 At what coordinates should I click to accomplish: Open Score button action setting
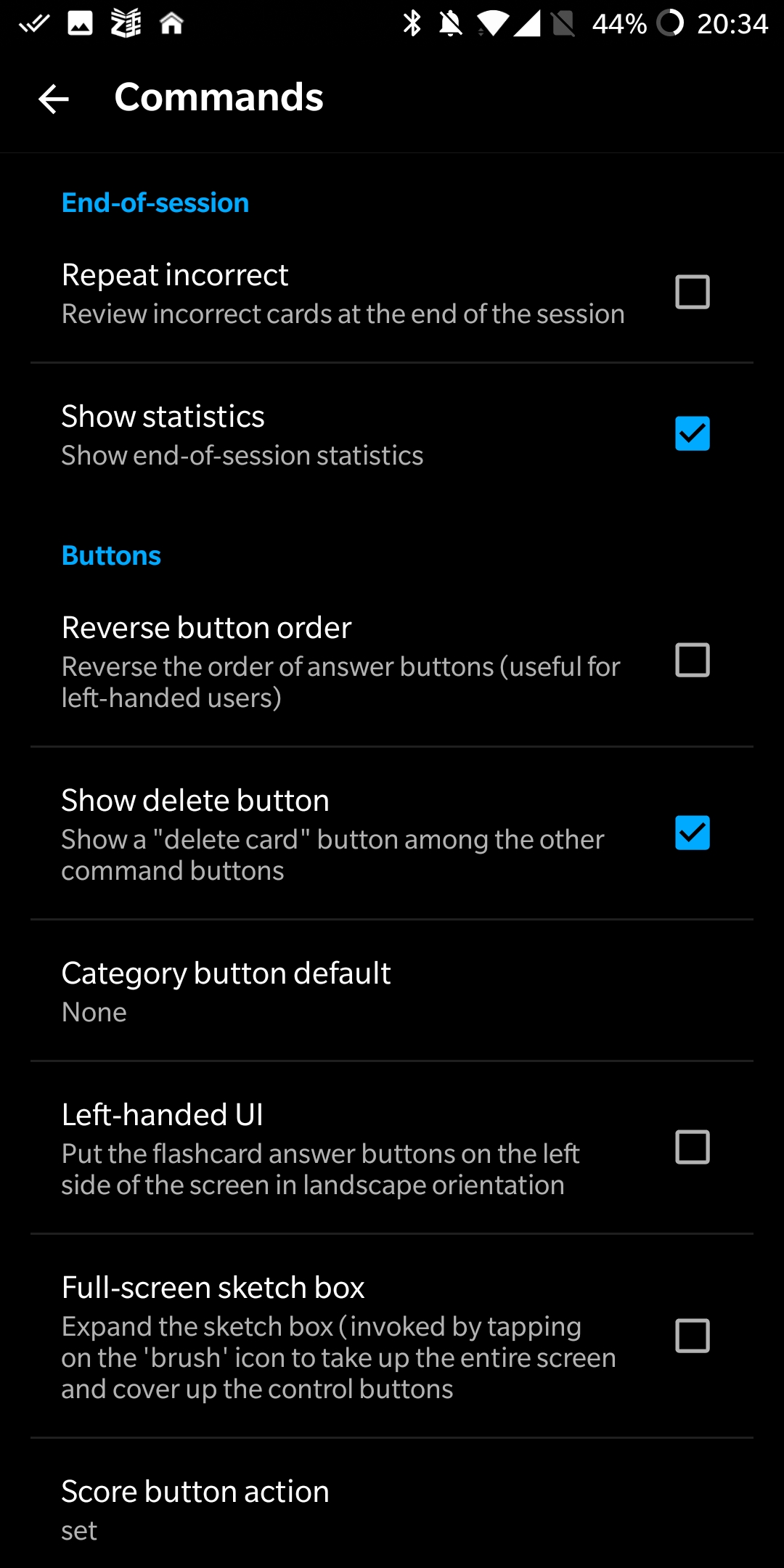click(x=392, y=1507)
